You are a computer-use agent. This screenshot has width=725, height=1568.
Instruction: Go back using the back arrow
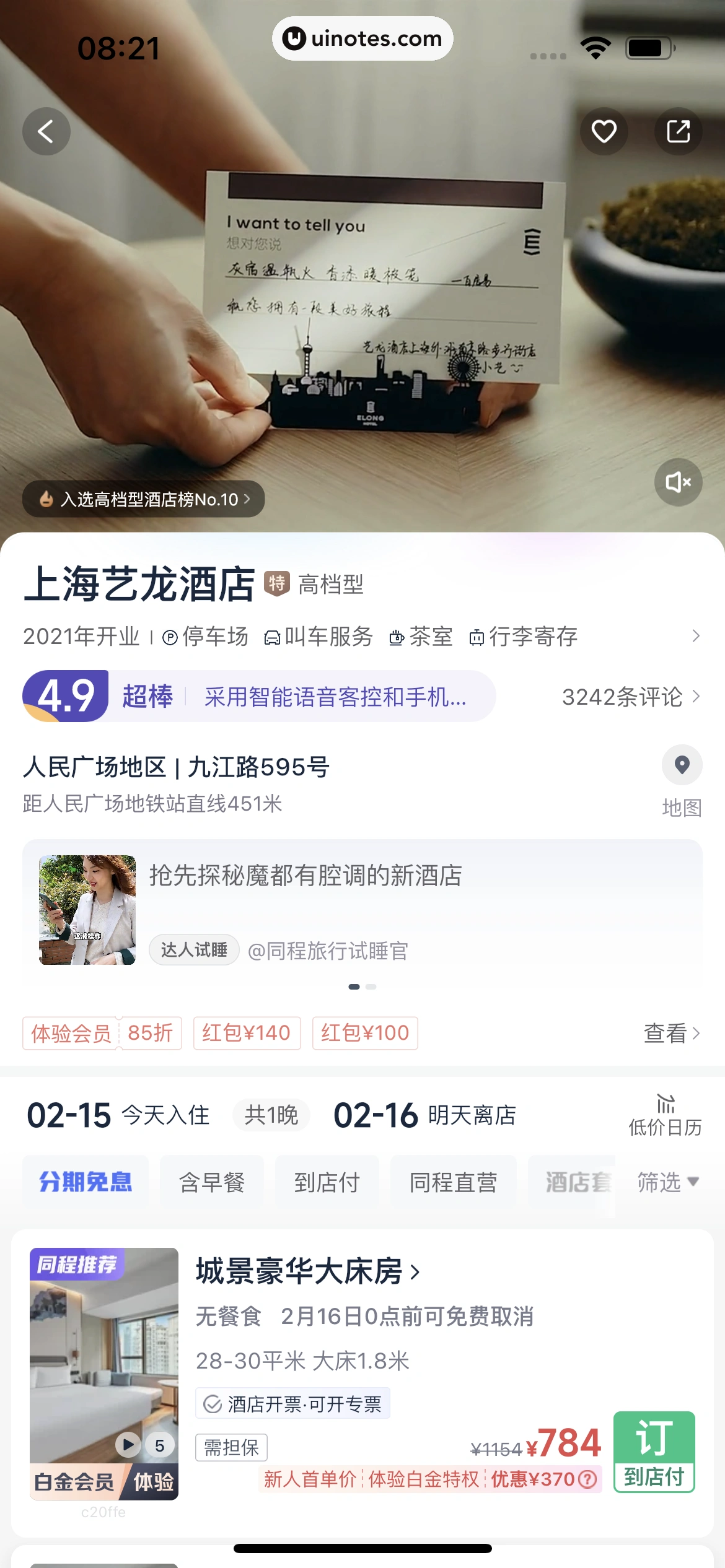click(46, 131)
